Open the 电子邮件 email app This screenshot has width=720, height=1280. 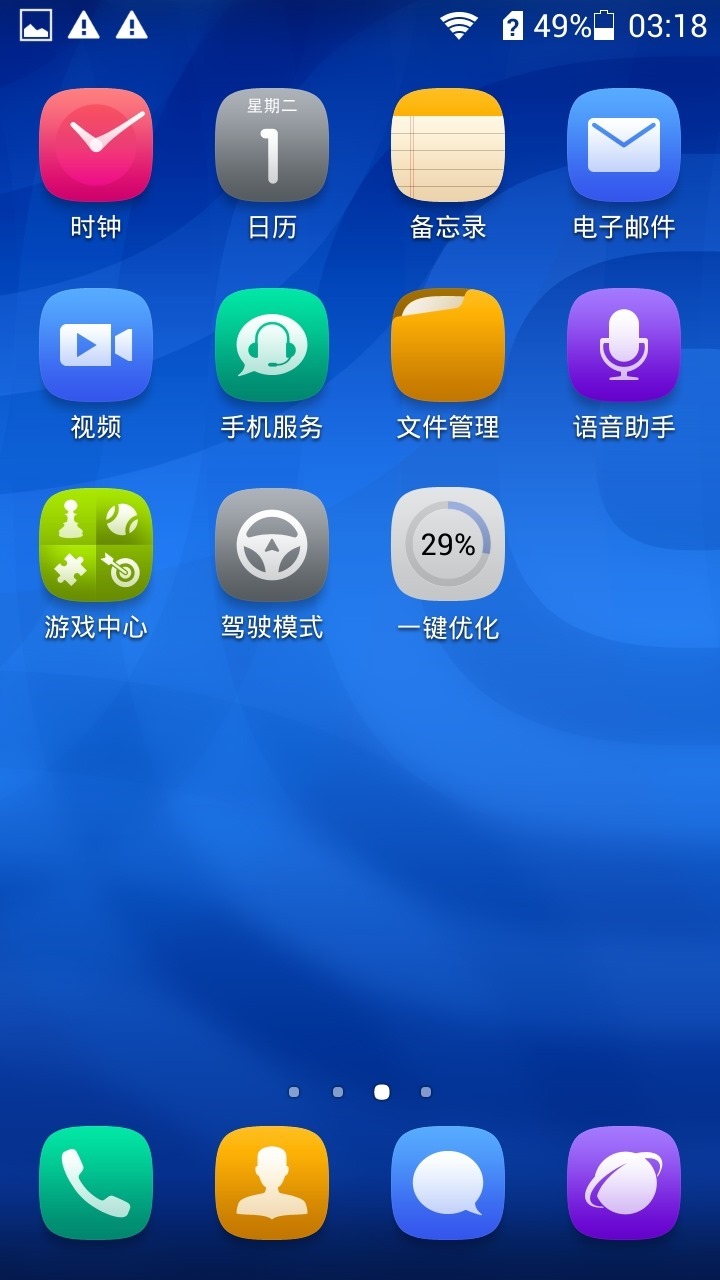click(x=624, y=146)
